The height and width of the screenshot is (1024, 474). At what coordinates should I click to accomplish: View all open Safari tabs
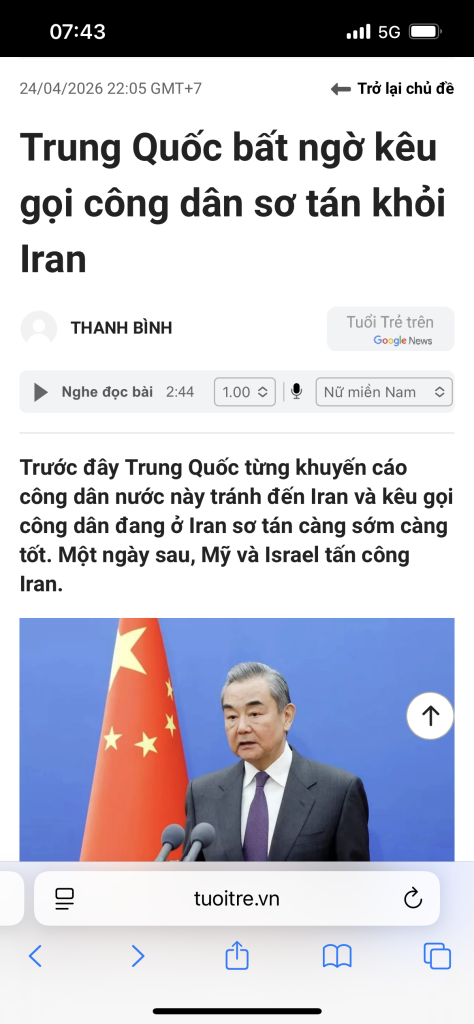point(437,956)
